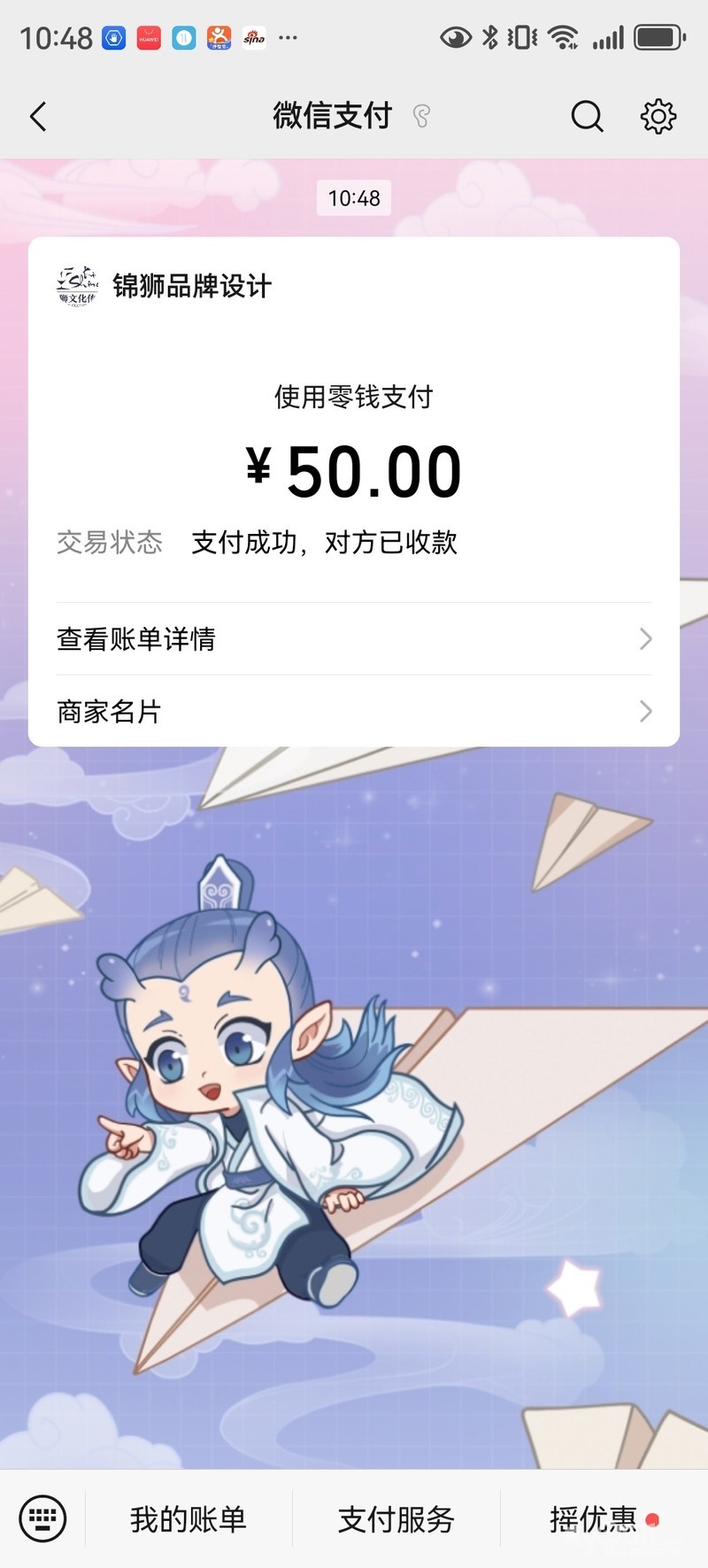The width and height of the screenshot is (708, 1568).
Task: Open 我的账单 menu
Action: [x=189, y=1518]
